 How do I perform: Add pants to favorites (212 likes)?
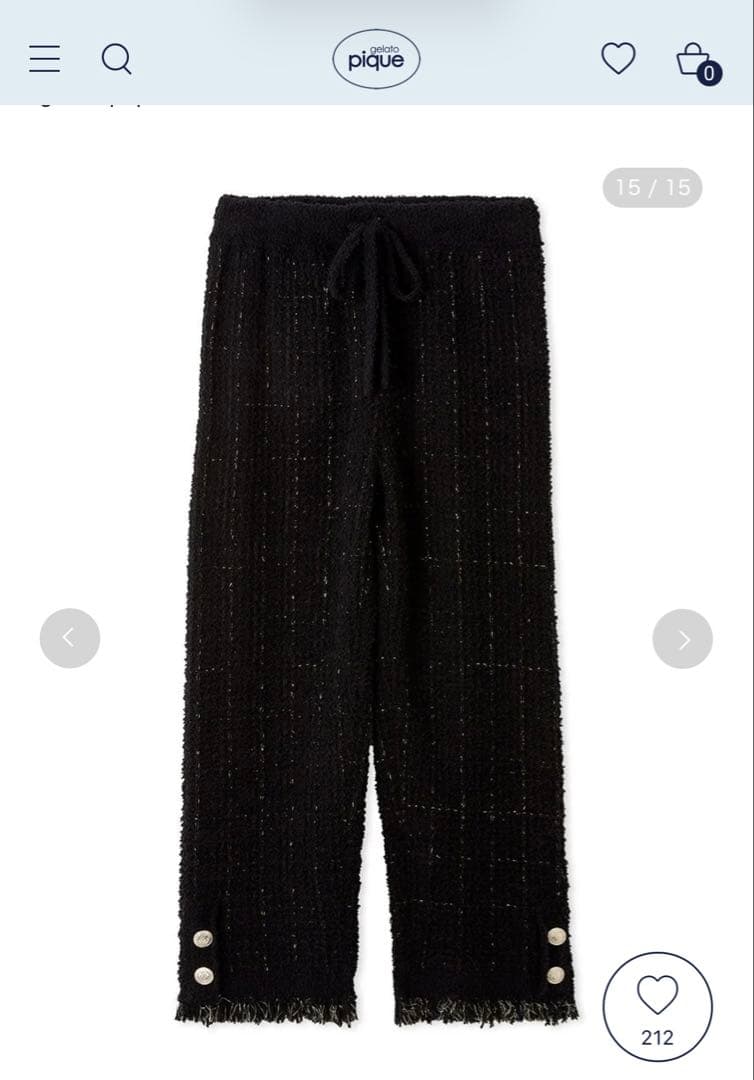coord(657,1006)
